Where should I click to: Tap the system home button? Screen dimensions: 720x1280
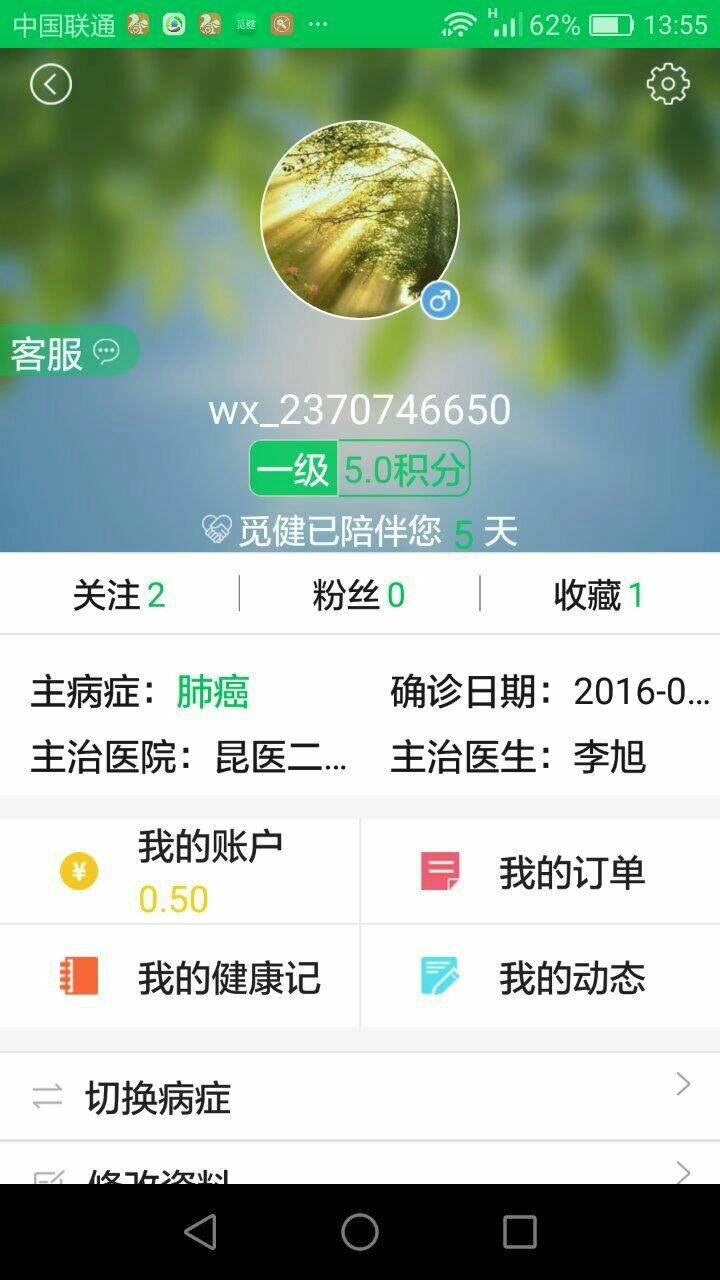click(x=360, y=1232)
